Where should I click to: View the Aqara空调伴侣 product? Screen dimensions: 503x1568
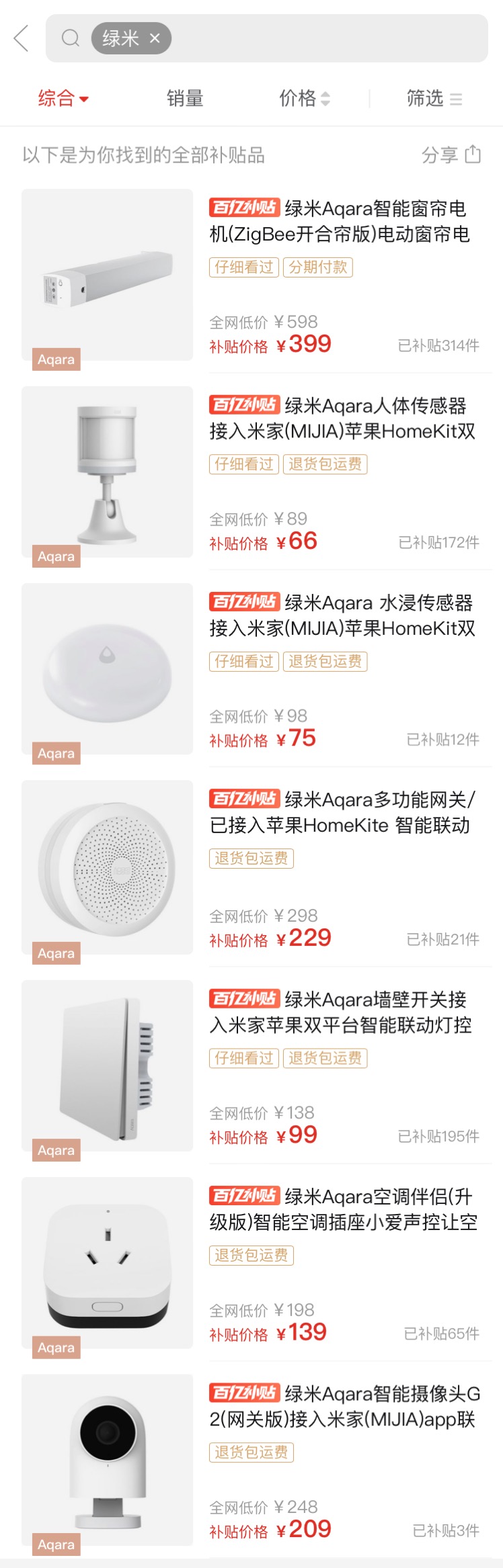click(x=343, y=1209)
